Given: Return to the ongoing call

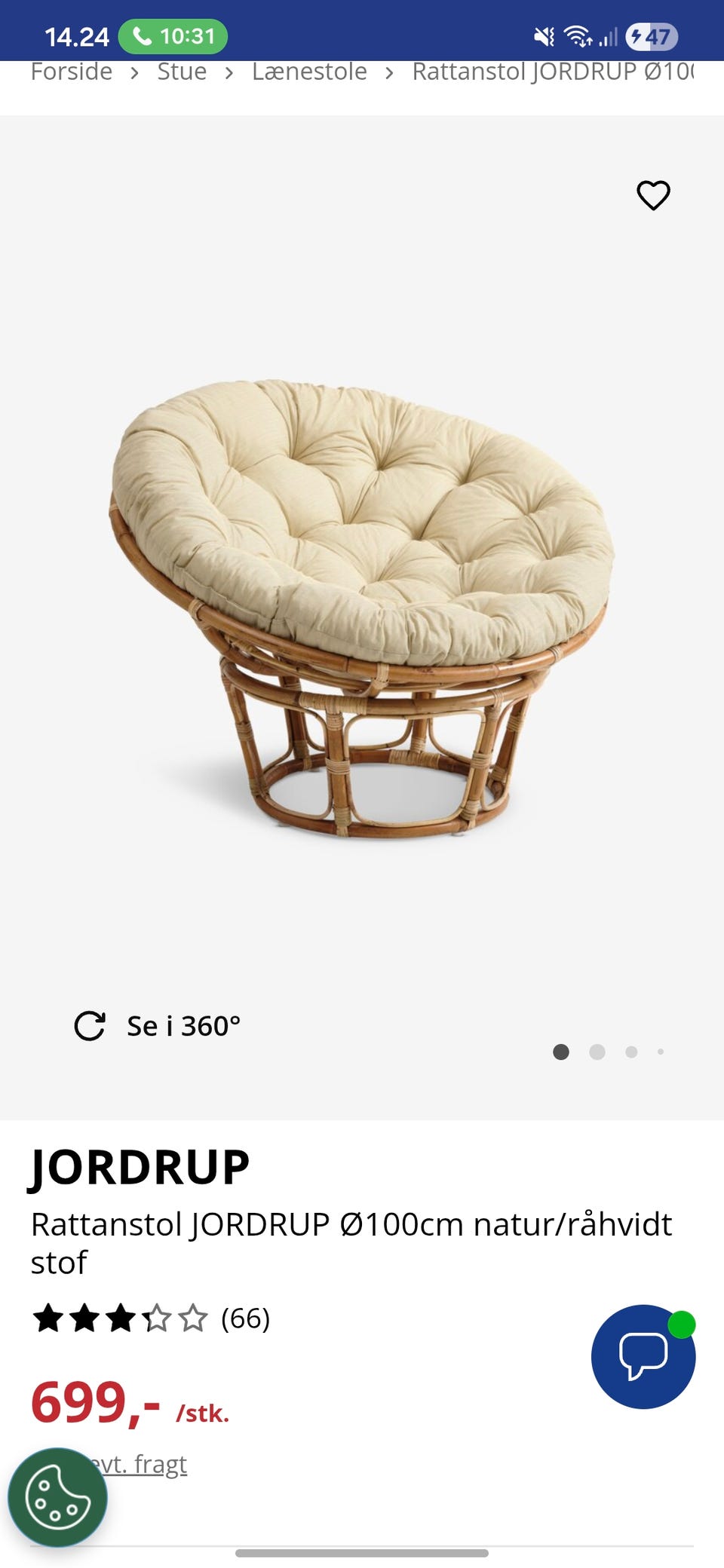Looking at the screenshot, I should coord(173,36).
